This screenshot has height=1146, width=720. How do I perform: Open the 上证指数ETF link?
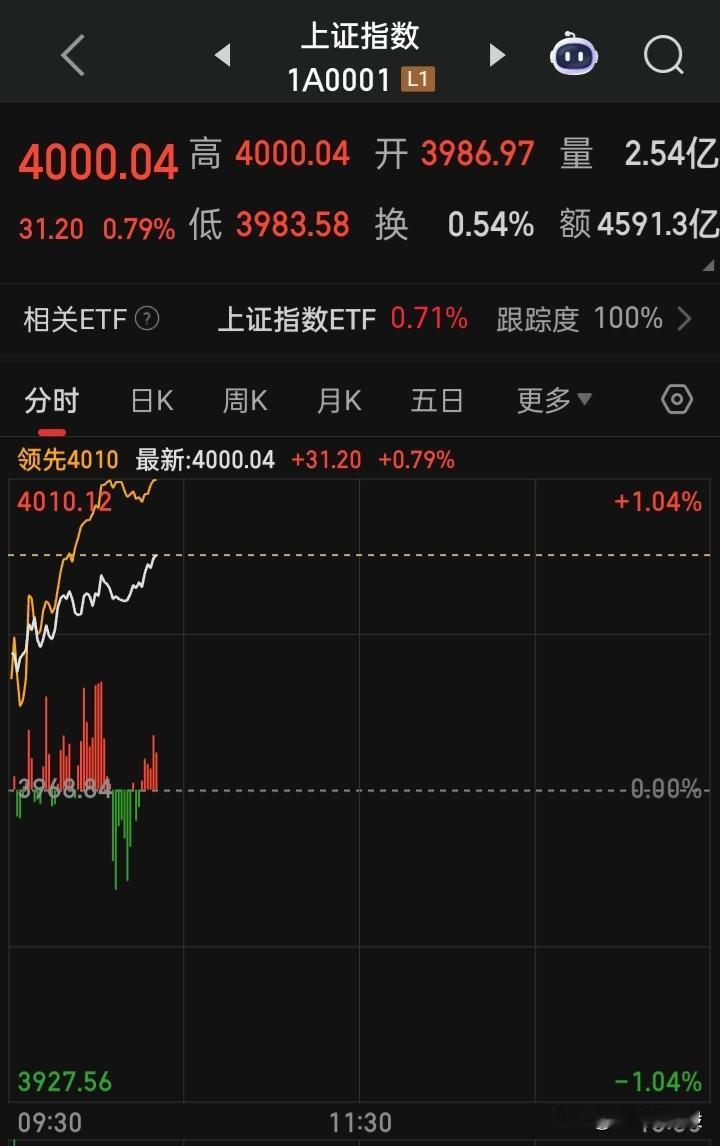(x=296, y=318)
